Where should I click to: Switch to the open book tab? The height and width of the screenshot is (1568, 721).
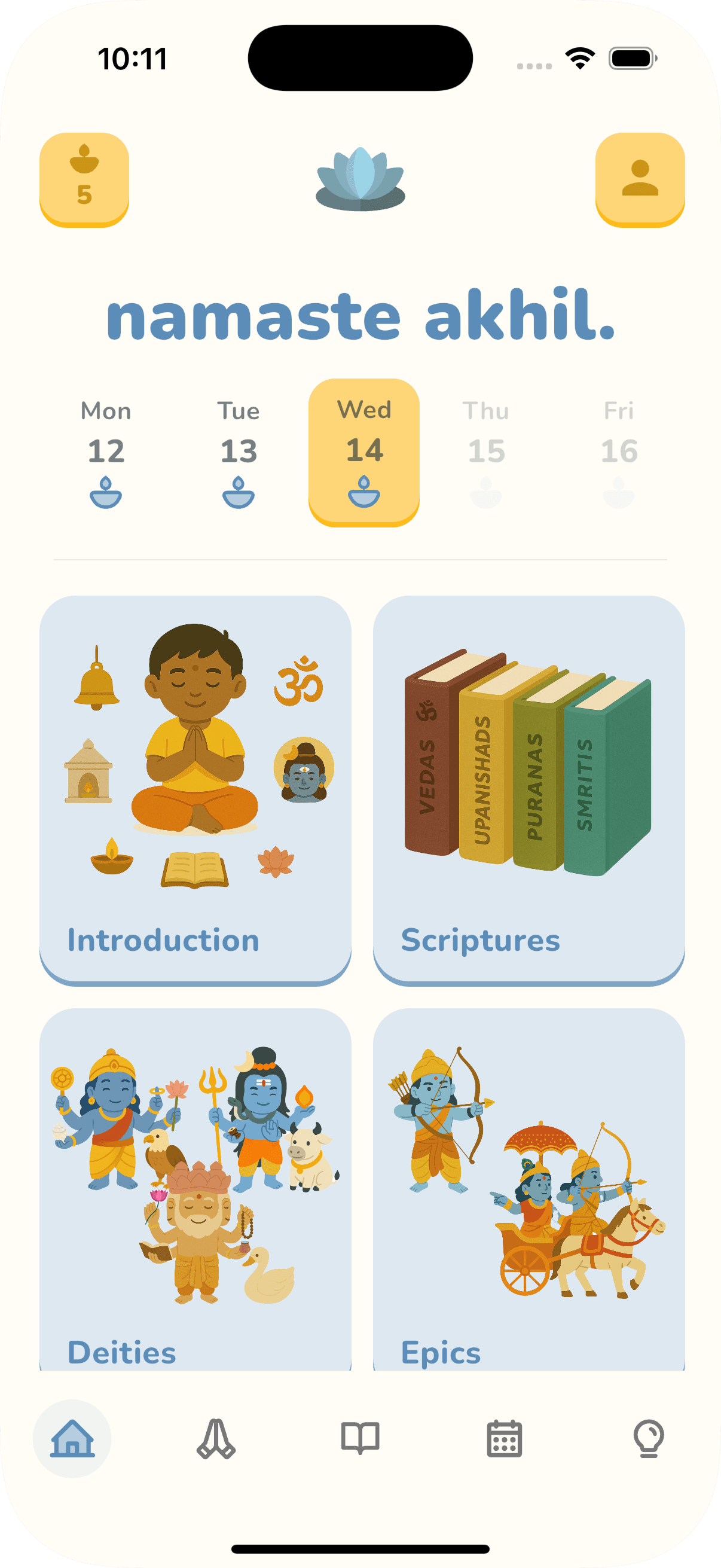(360, 1438)
